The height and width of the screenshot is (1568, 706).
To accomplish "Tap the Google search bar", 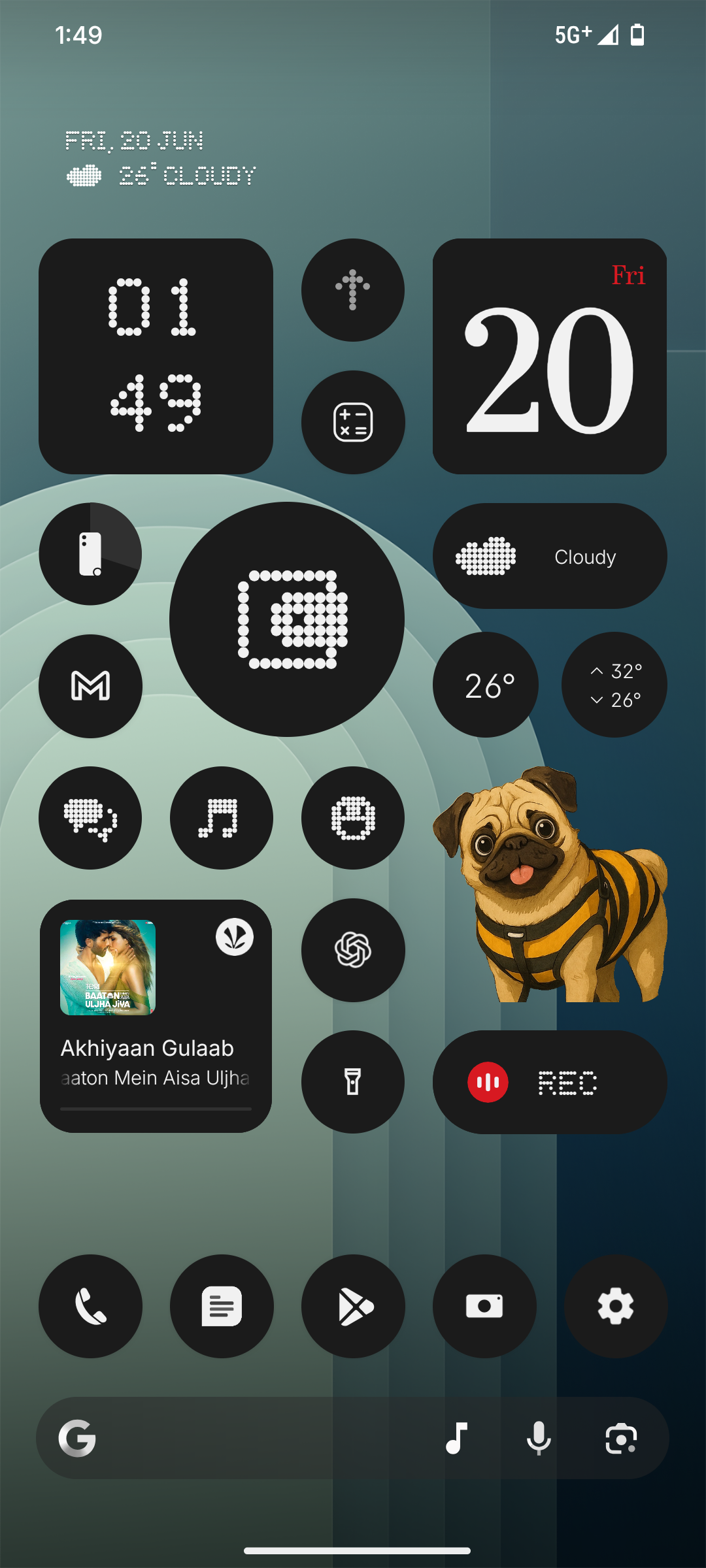I will (248, 1438).
